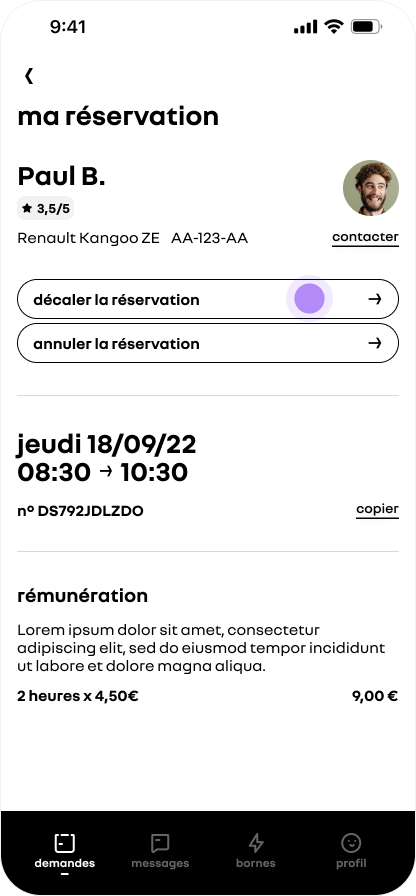The image size is (416, 896).
Task: Open the messages tab
Action: (160, 852)
